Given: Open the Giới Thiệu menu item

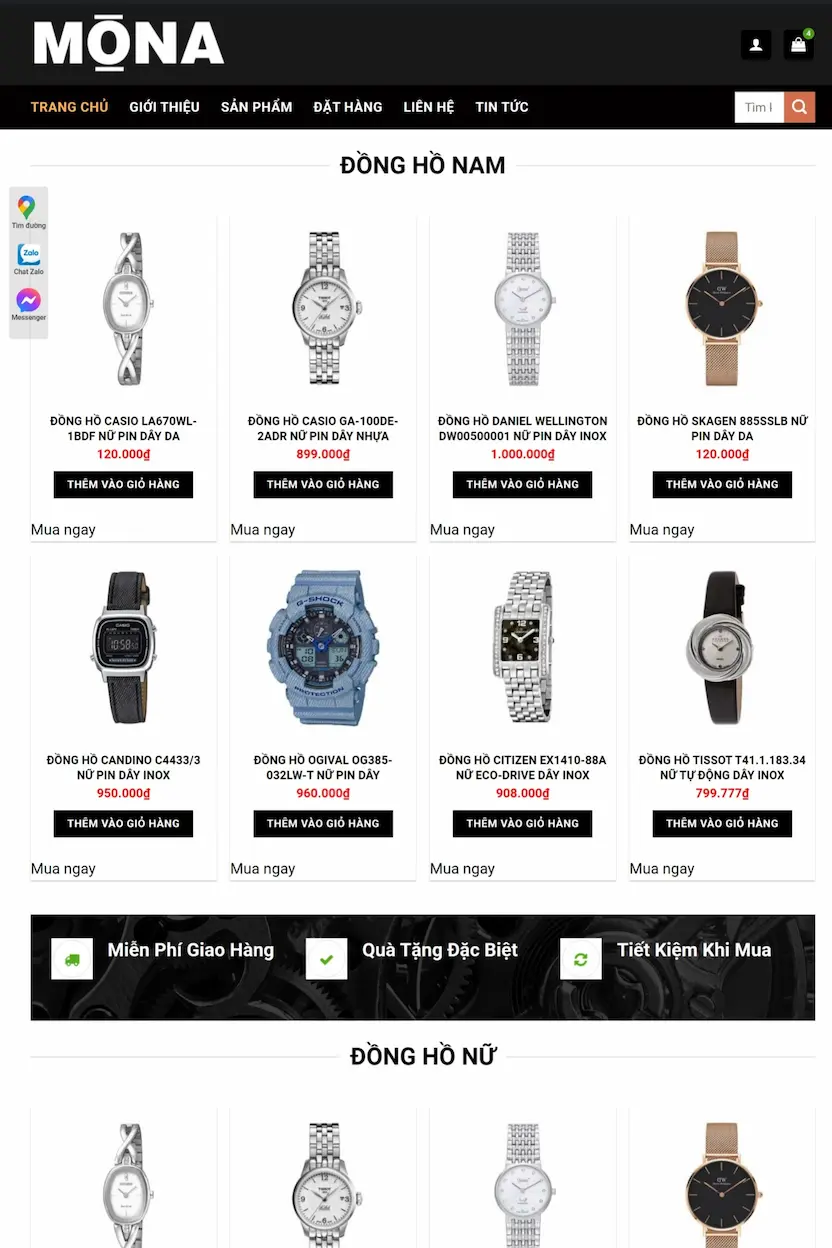Looking at the screenshot, I should click(x=164, y=107).
